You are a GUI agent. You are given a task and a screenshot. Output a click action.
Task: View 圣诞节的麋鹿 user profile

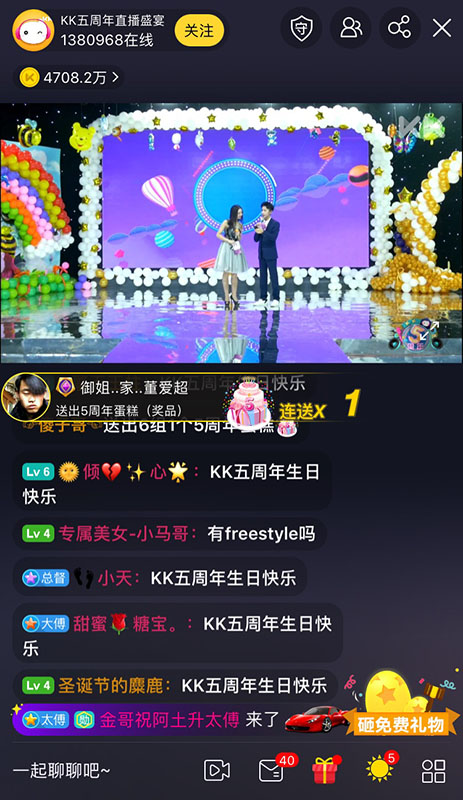tap(115, 685)
